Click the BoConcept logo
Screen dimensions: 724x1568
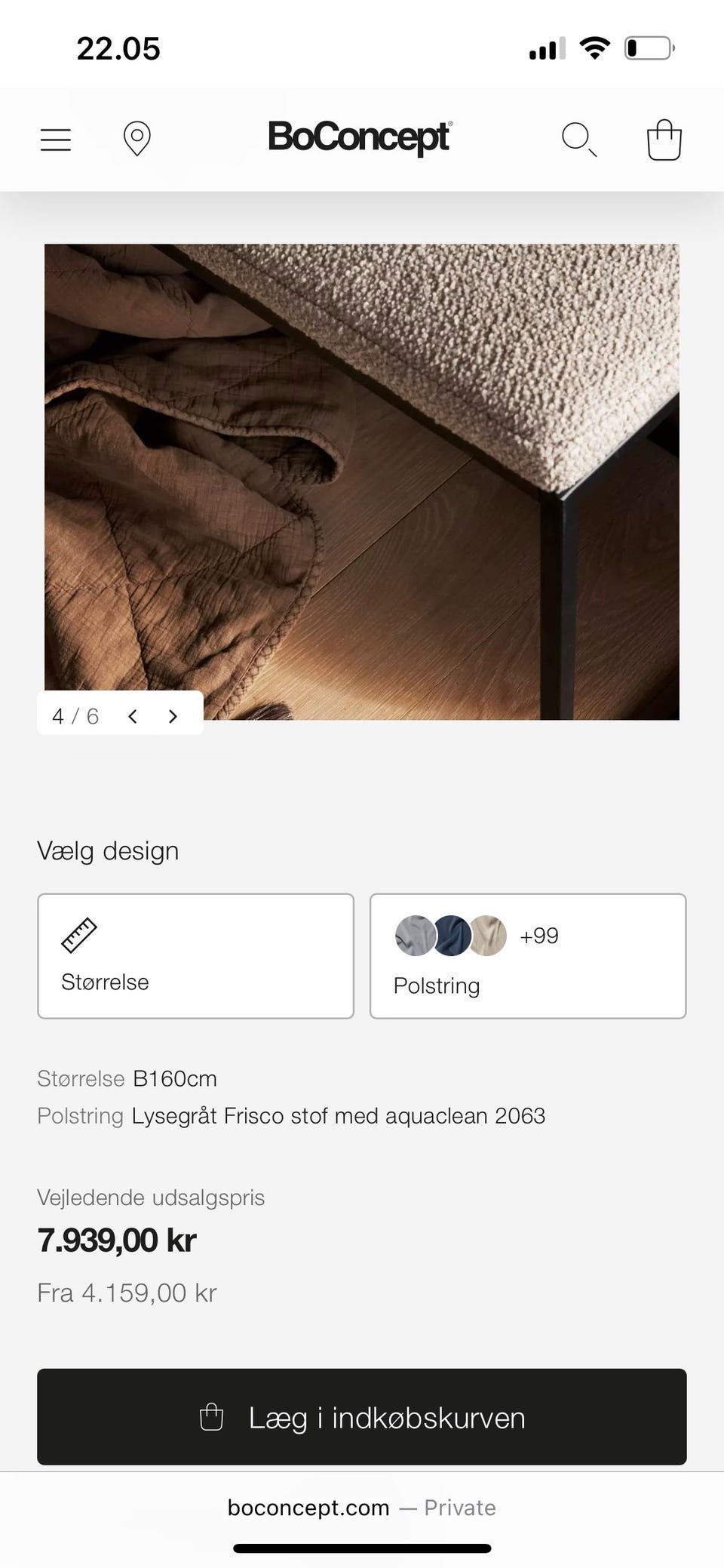(361, 139)
